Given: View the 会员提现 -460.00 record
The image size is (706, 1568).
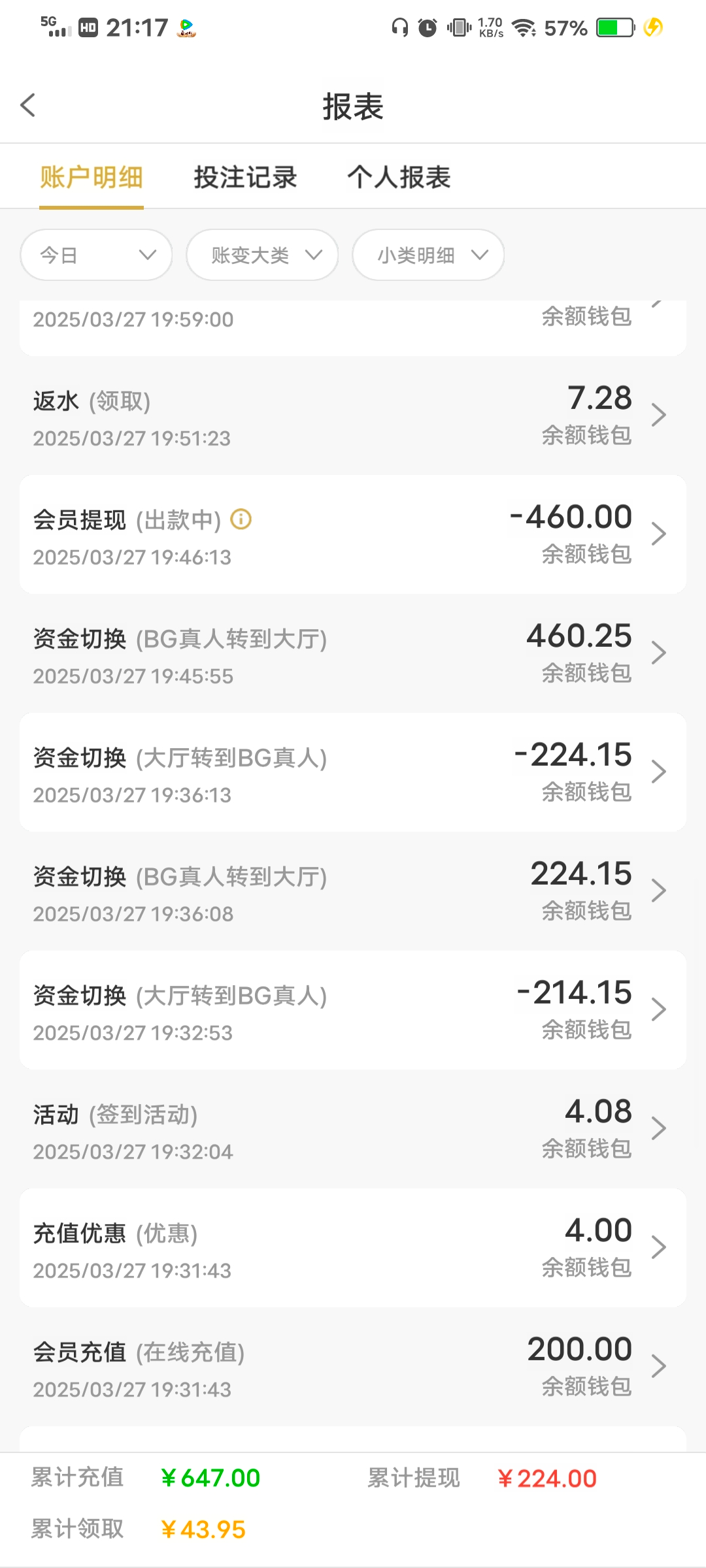Looking at the screenshot, I should click(353, 535).
